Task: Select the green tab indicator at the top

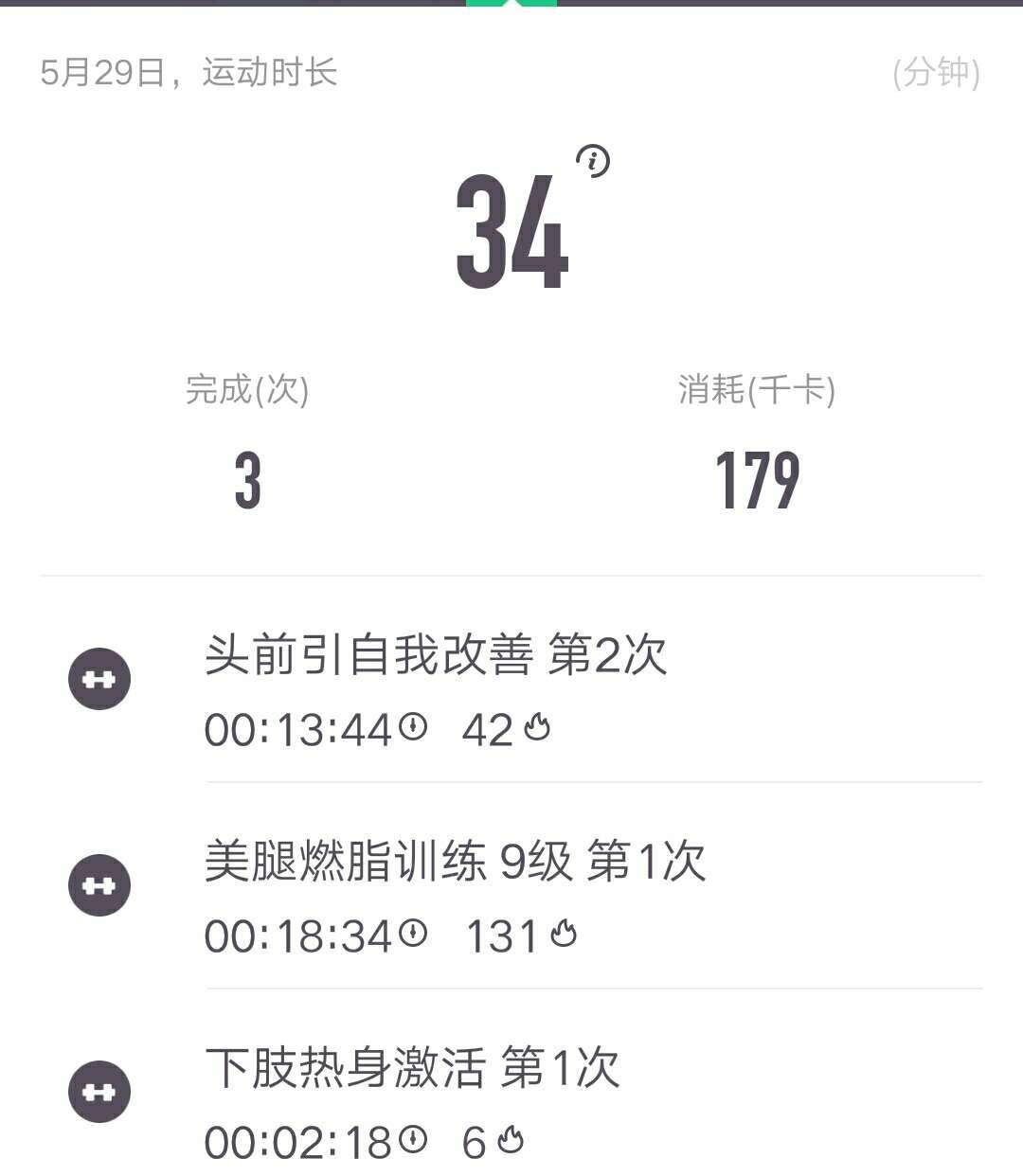Action: [x=511, y=6]
